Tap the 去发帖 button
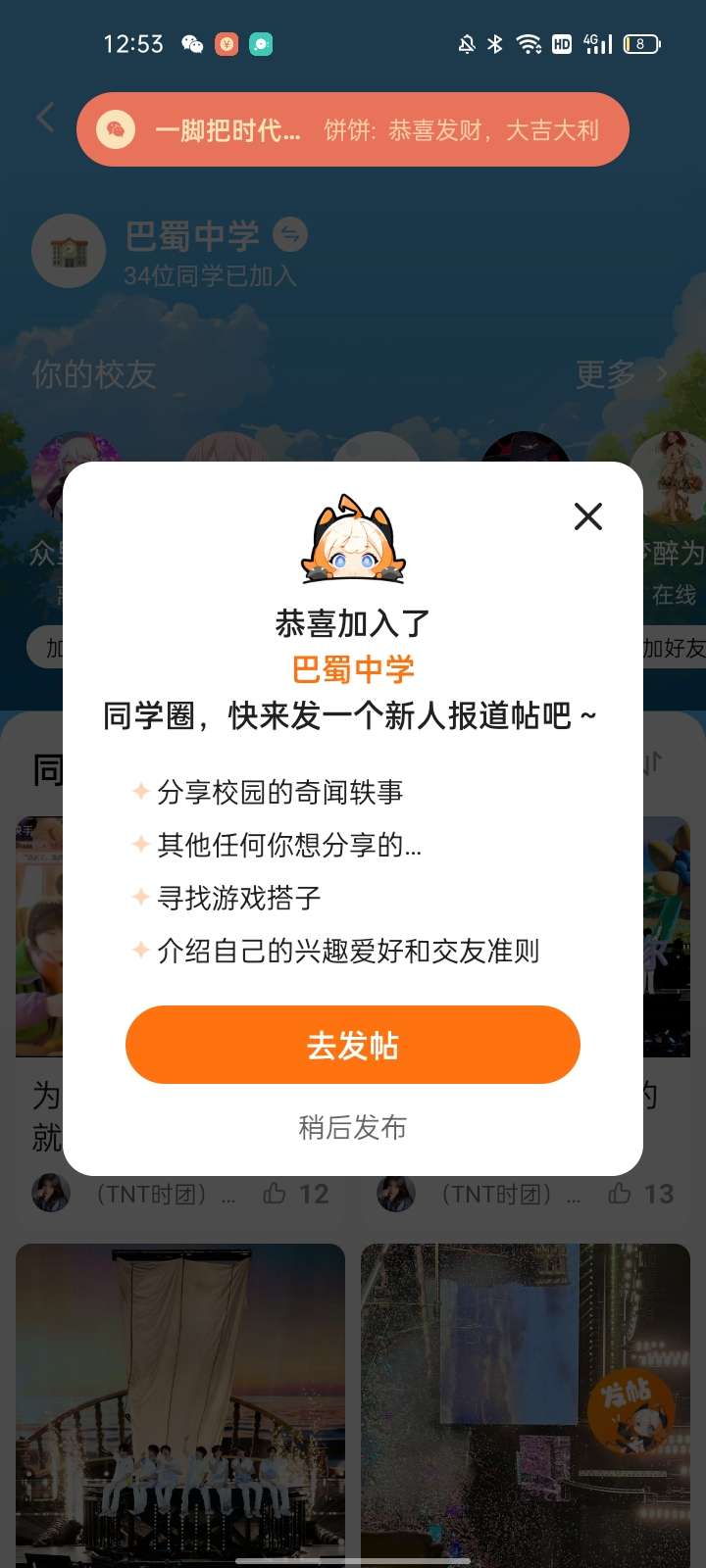706x1568 pixels. click(x=353, y=1045)
